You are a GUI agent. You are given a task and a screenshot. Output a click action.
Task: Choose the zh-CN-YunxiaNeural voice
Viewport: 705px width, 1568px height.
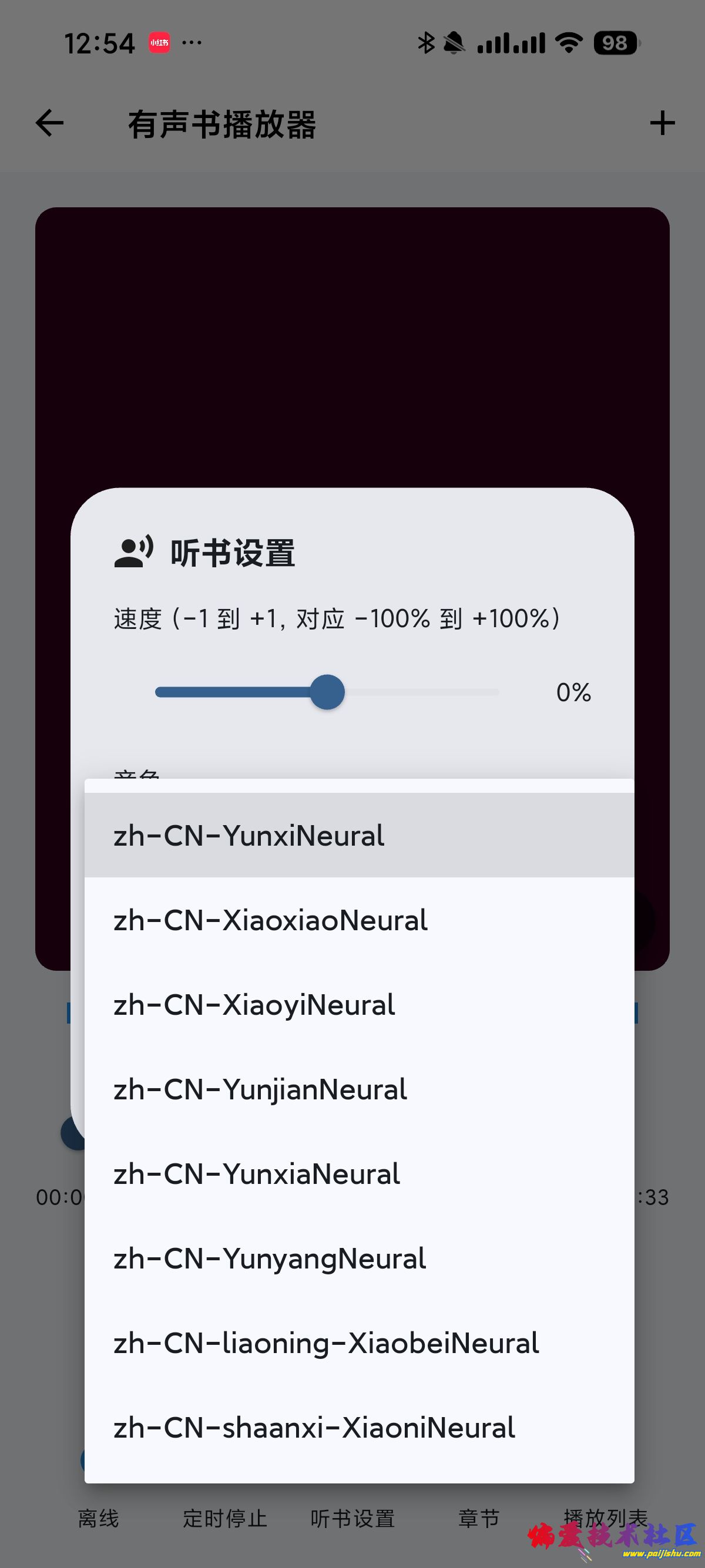pos(358,1173)
